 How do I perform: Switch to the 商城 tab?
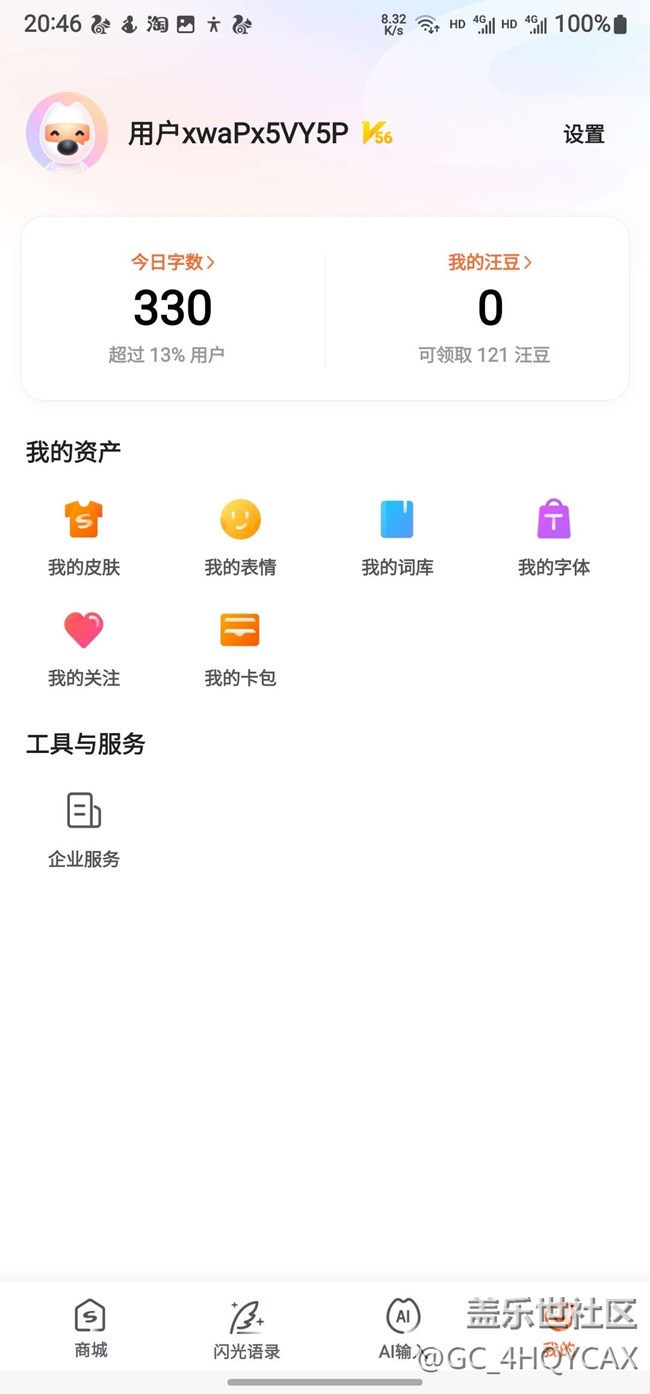(x=91, y=1328)
